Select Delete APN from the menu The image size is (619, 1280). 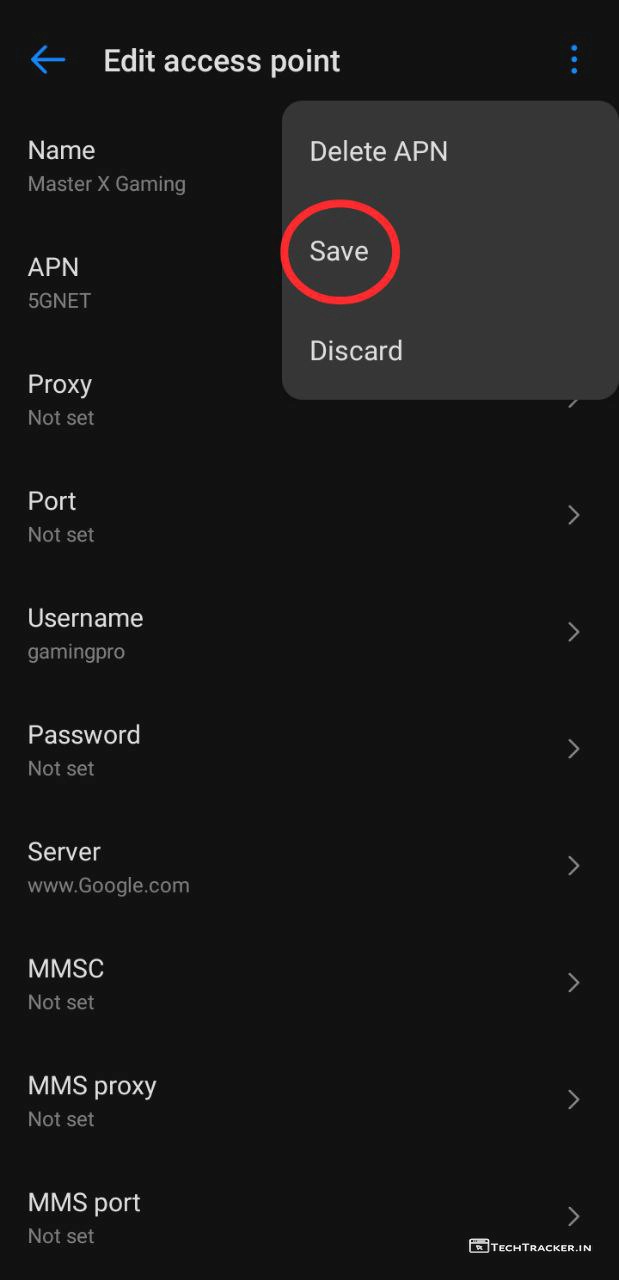coord(379,152)
